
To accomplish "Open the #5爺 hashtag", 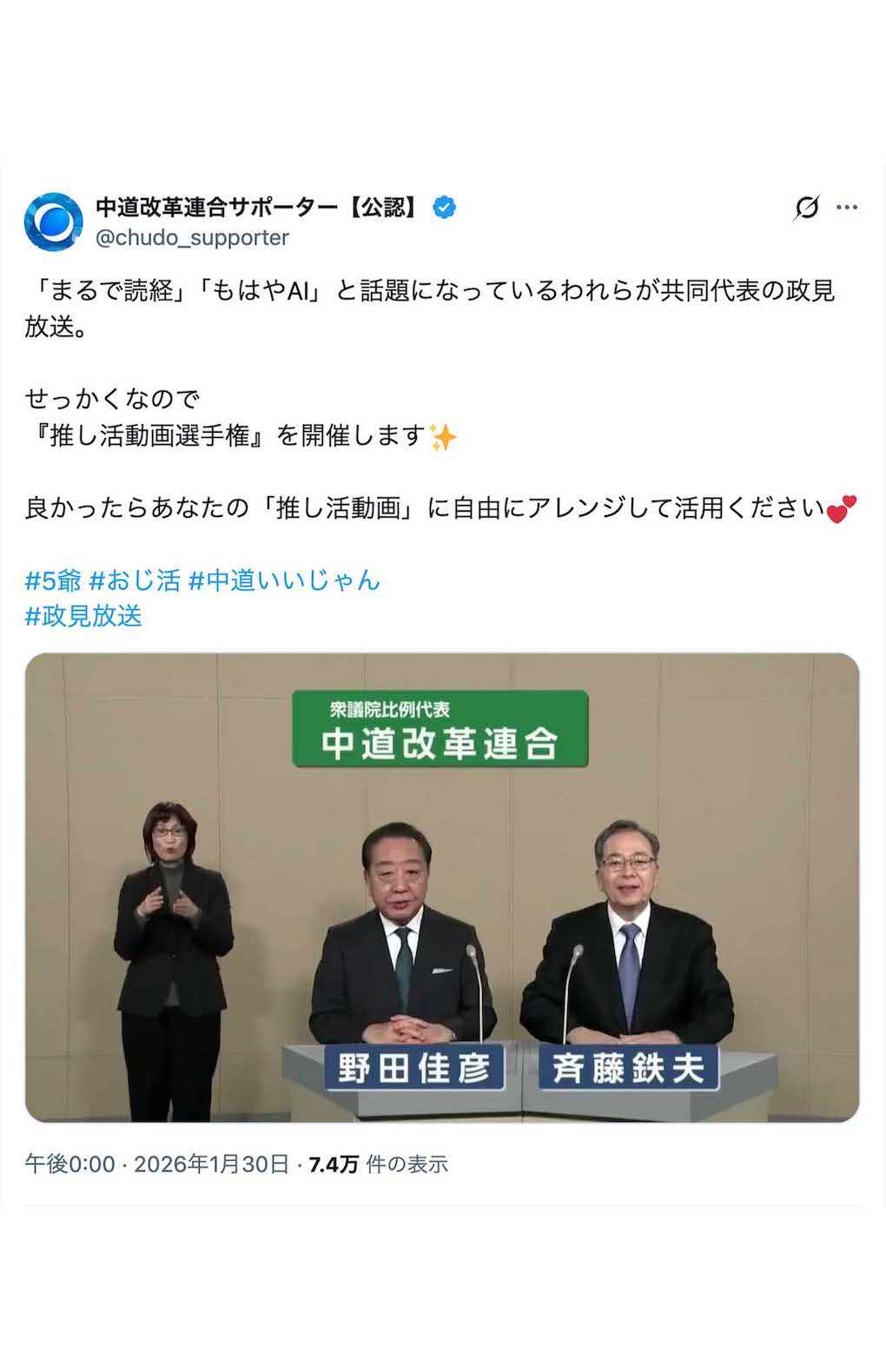I will click(52, 580).
